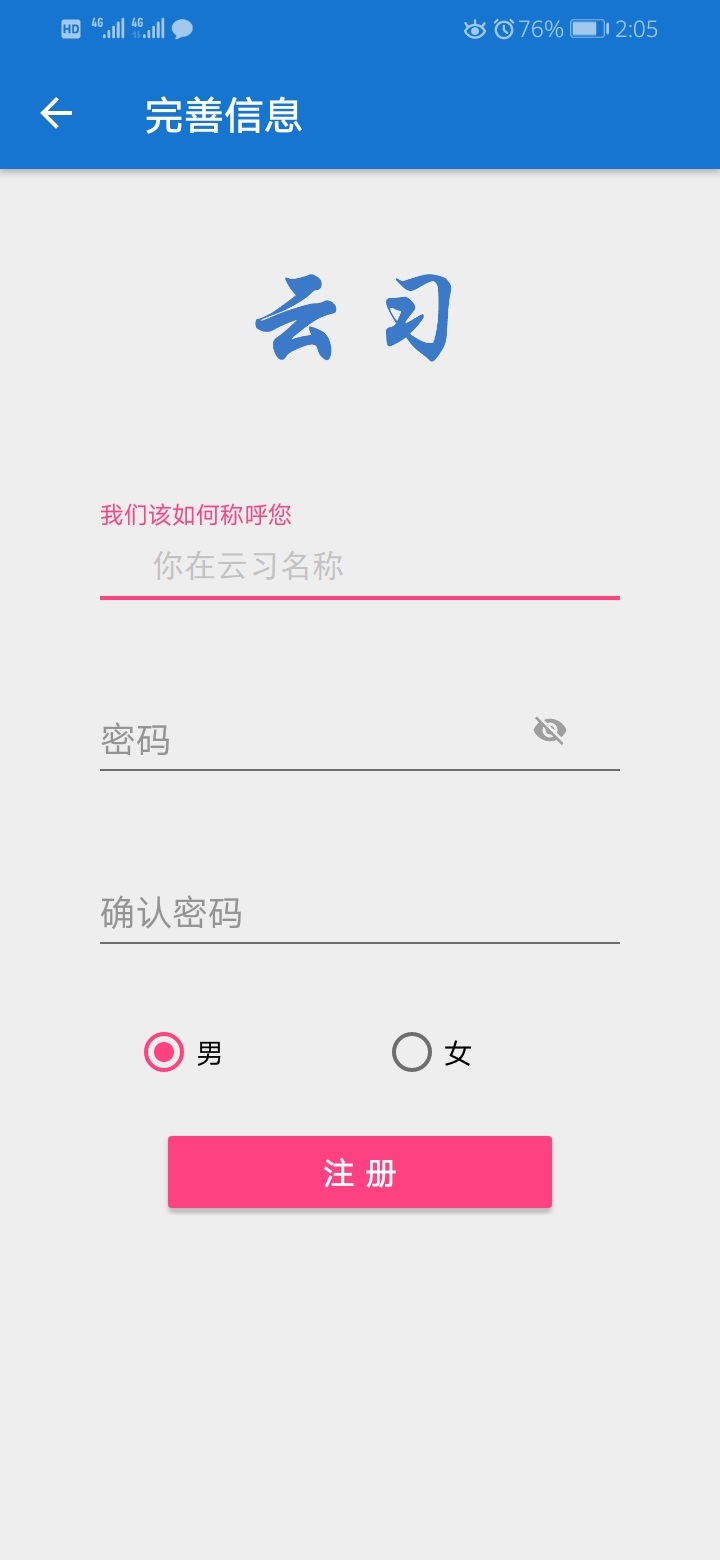The width and height of the screenshot is (720, 1560).
Task: Select the 女 gender option
Action: coord(412,1052)
